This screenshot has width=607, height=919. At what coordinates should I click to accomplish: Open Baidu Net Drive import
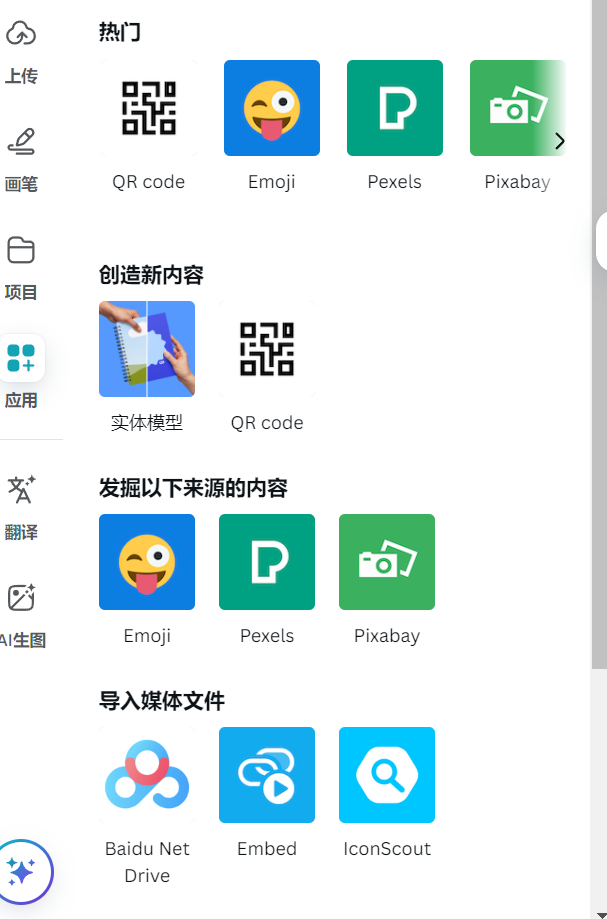pos(147,806)
